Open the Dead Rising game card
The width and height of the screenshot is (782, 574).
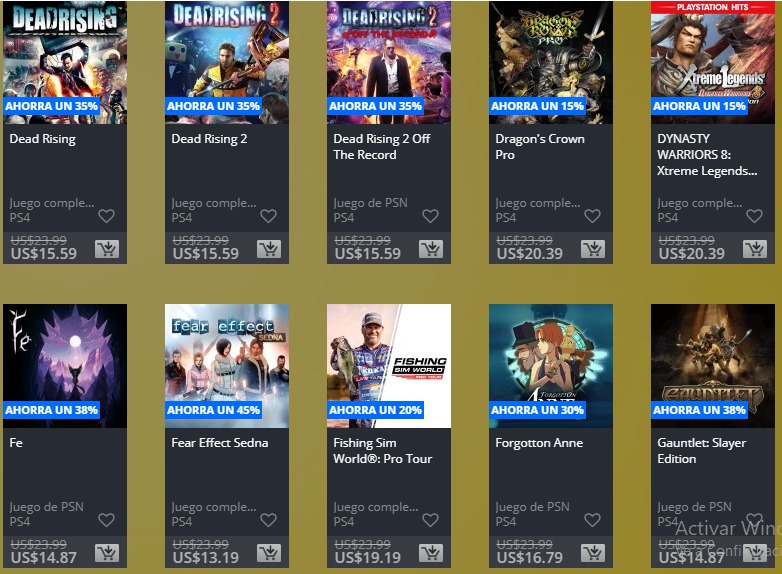65,60
